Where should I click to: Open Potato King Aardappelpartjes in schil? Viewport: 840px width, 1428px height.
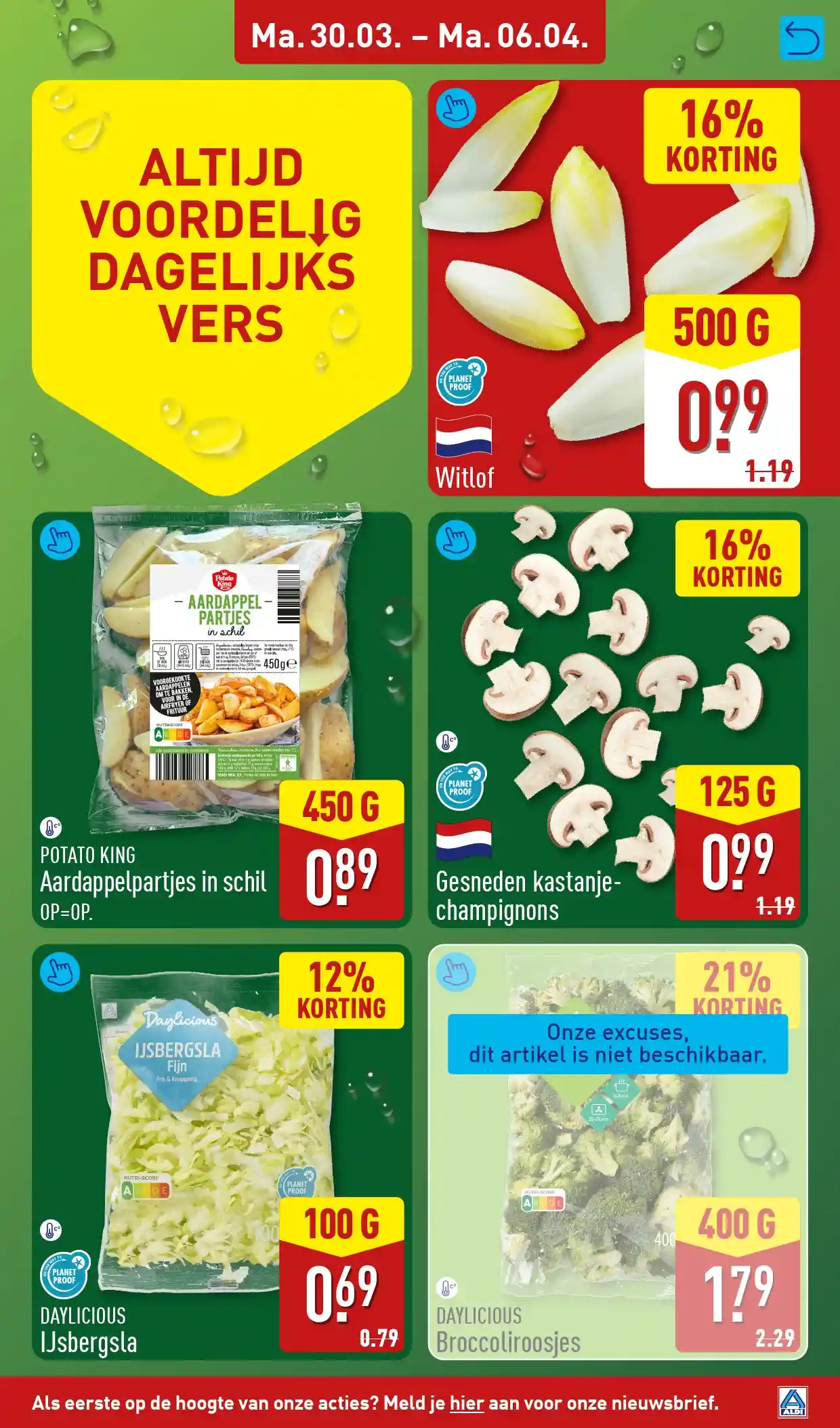[222, 719]
